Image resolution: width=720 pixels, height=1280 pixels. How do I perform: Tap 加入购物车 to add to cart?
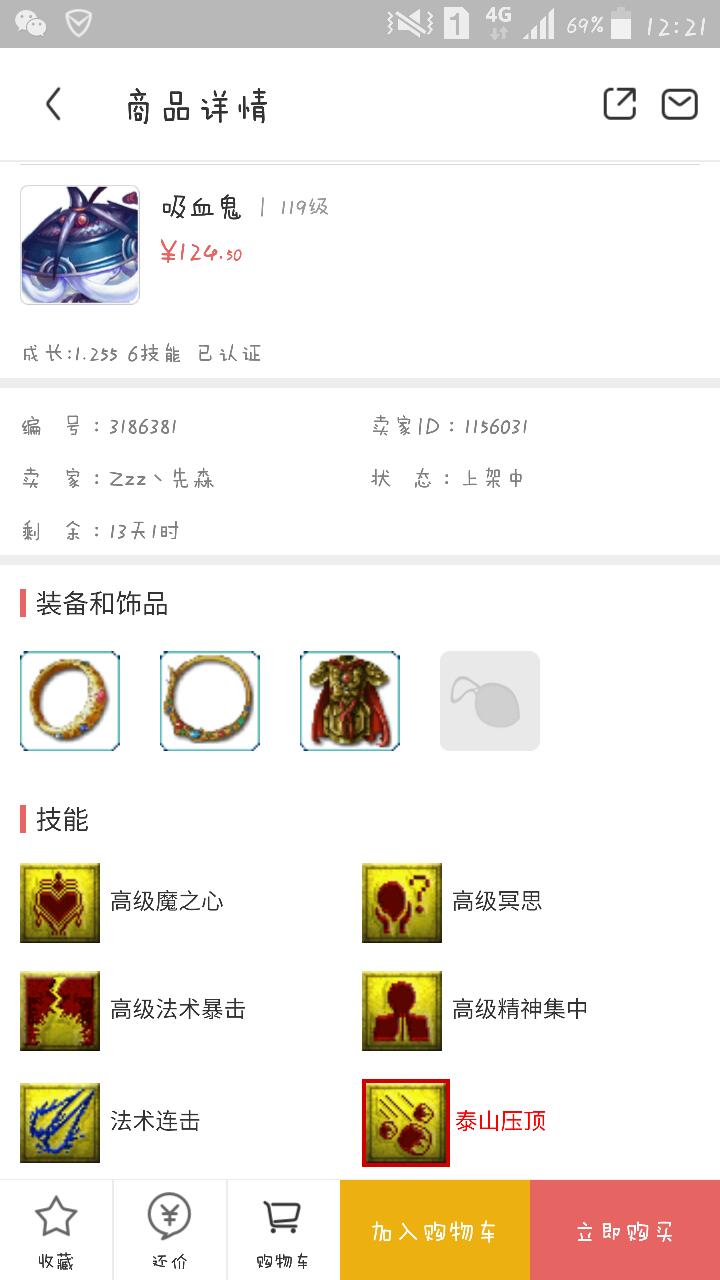pos(435,1230)
